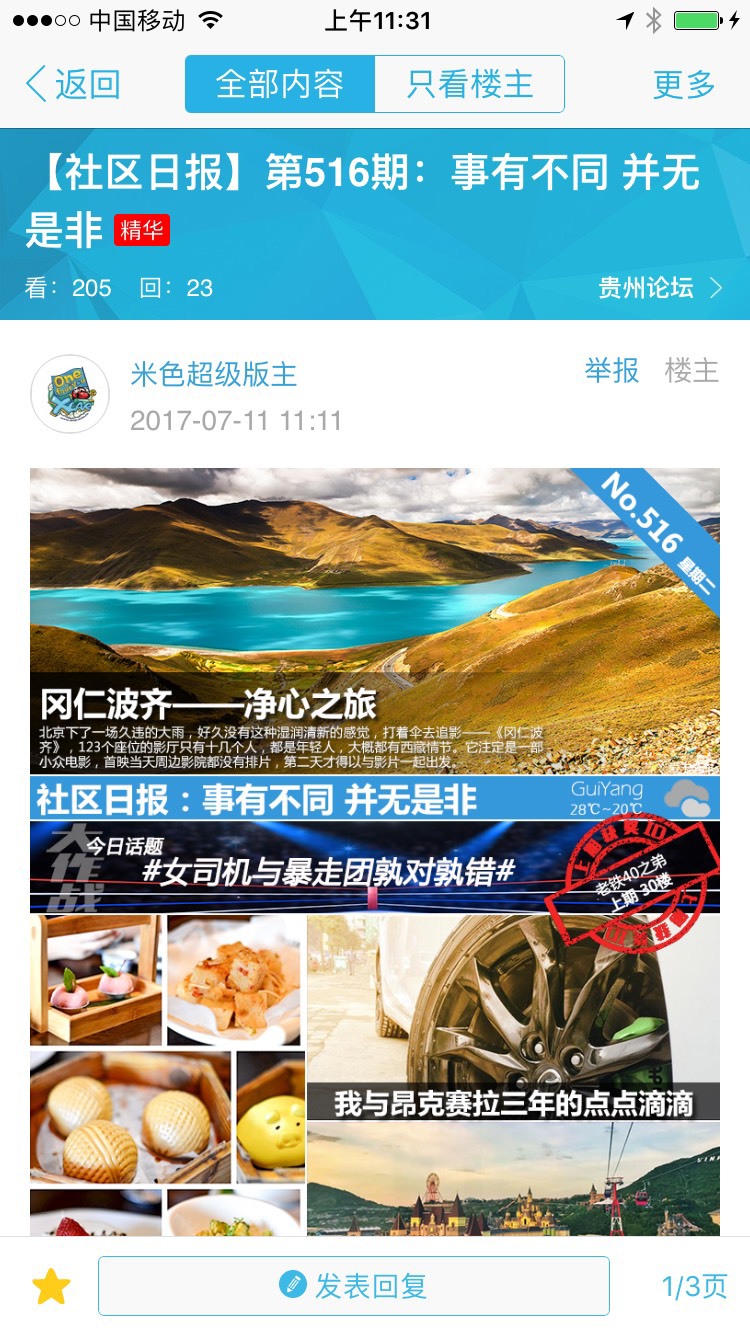Image resolution: width=750 pixels, height=1334 pixels.
Task: Go back via the 返回 button
Action: click(73, 85)
